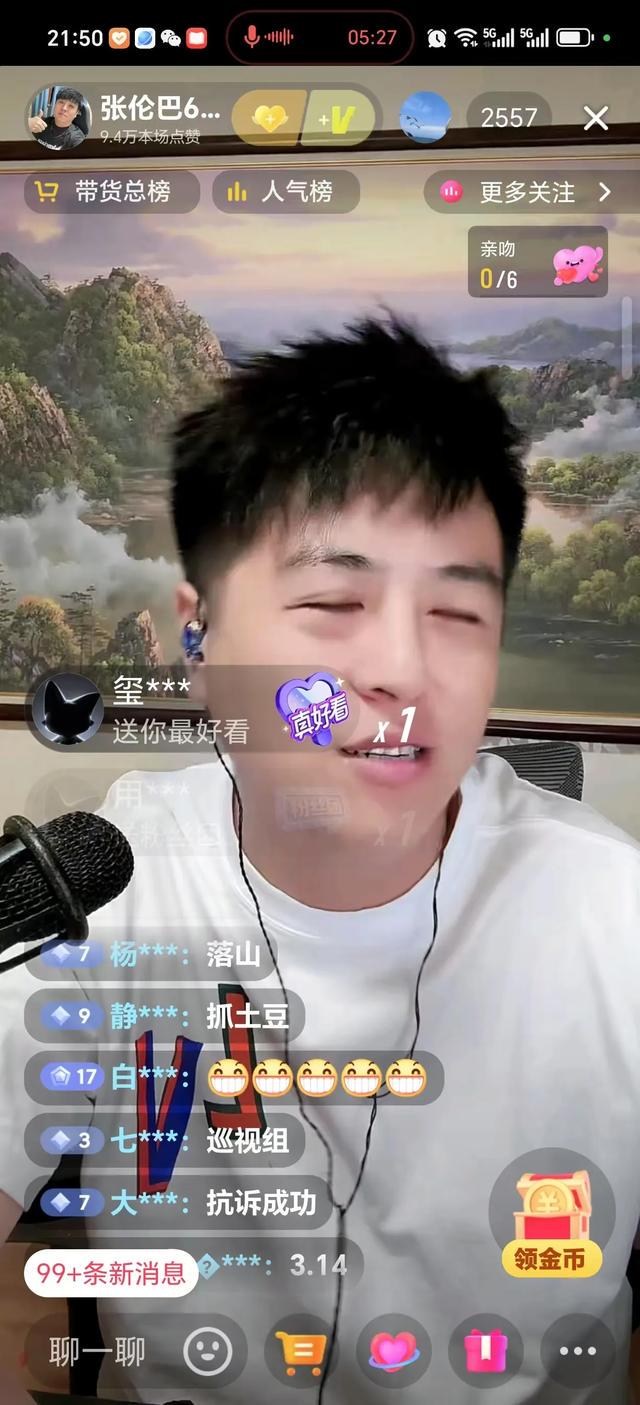640x1405 pixels.
Task: Open the more options menu
Action: pos(577,1352)
